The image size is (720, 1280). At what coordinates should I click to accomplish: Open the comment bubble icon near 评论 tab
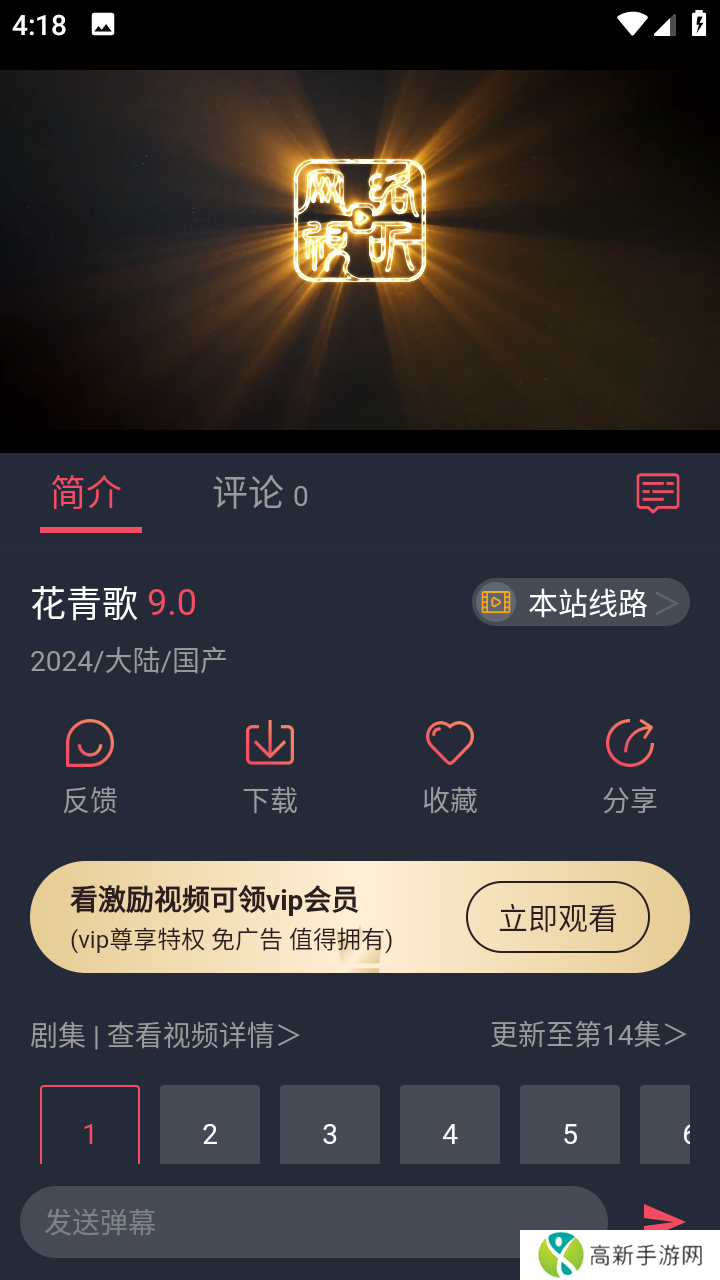pos(657,493)
